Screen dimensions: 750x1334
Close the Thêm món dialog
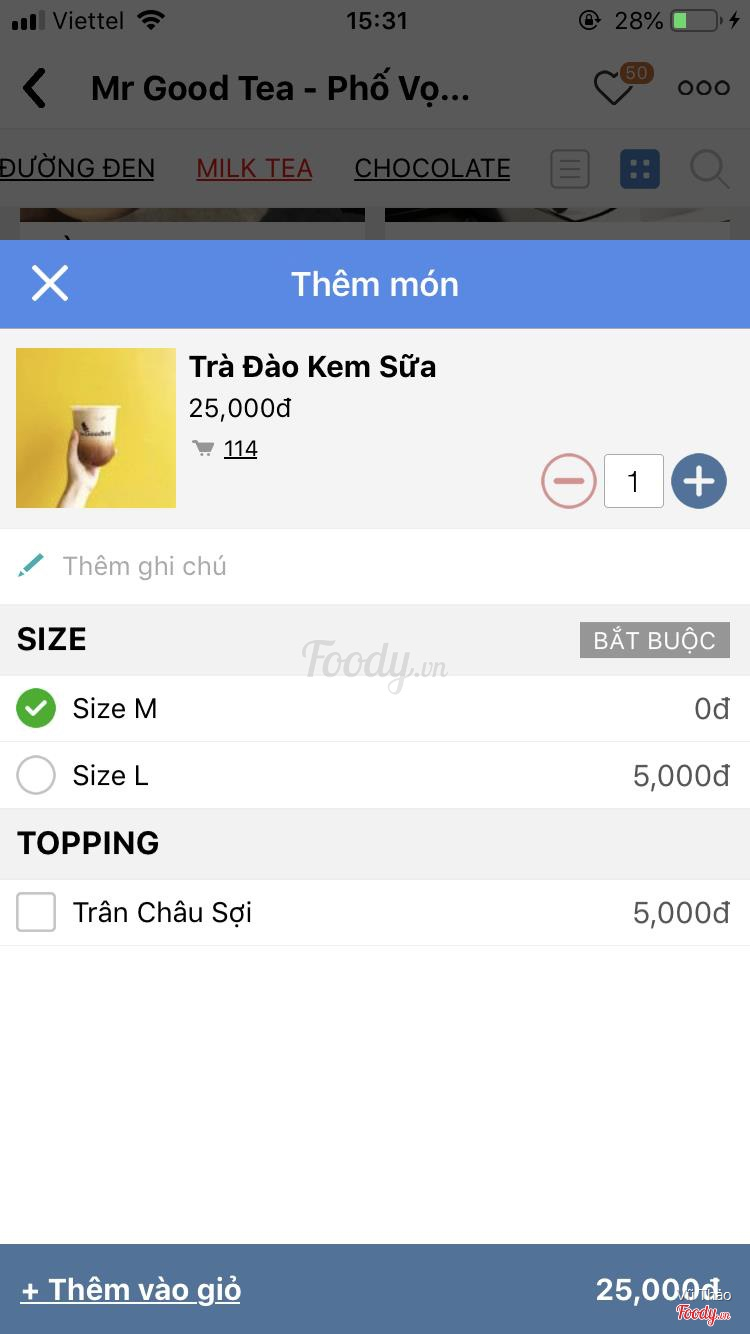(x=50, y=284)
